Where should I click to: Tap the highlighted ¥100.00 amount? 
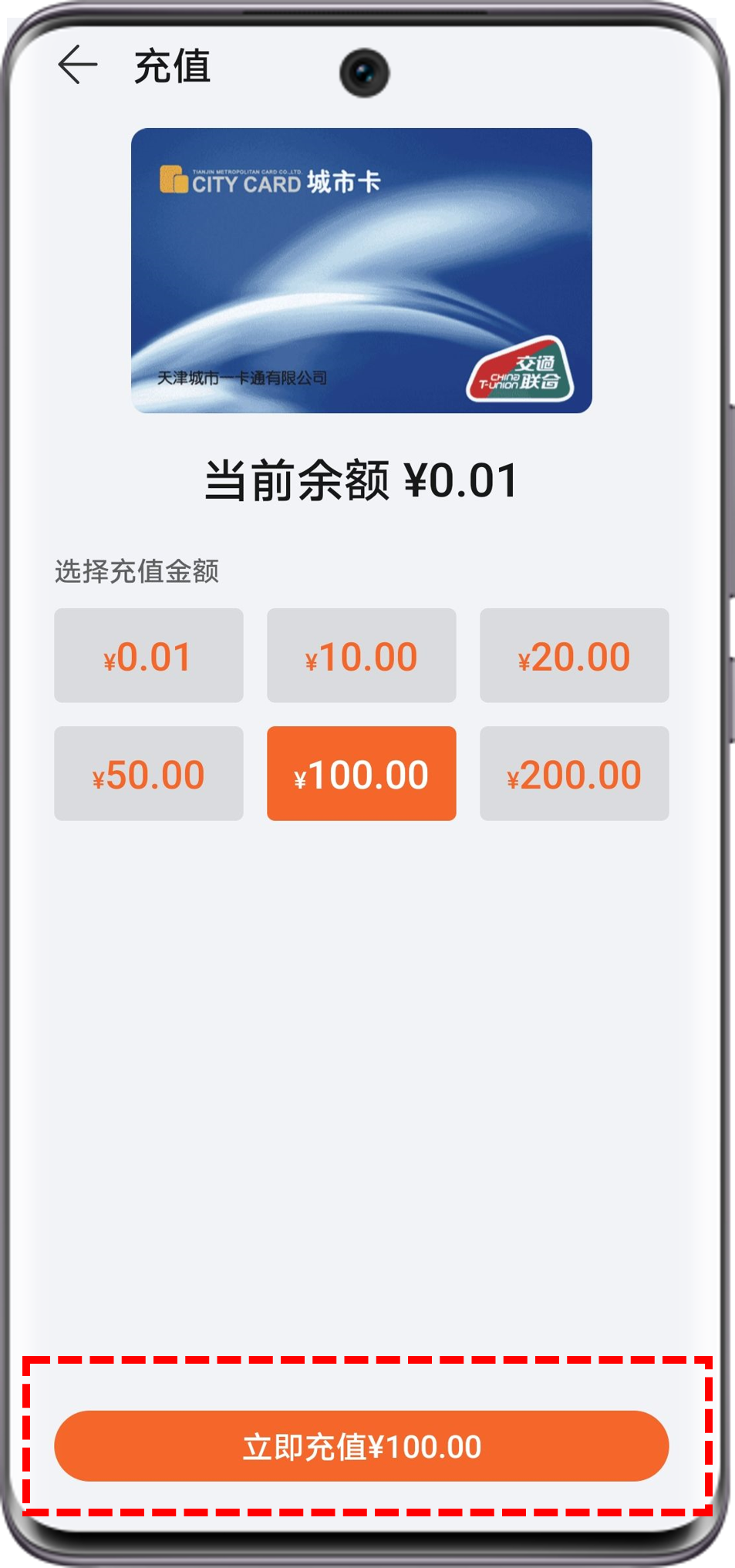click(362, 774)
